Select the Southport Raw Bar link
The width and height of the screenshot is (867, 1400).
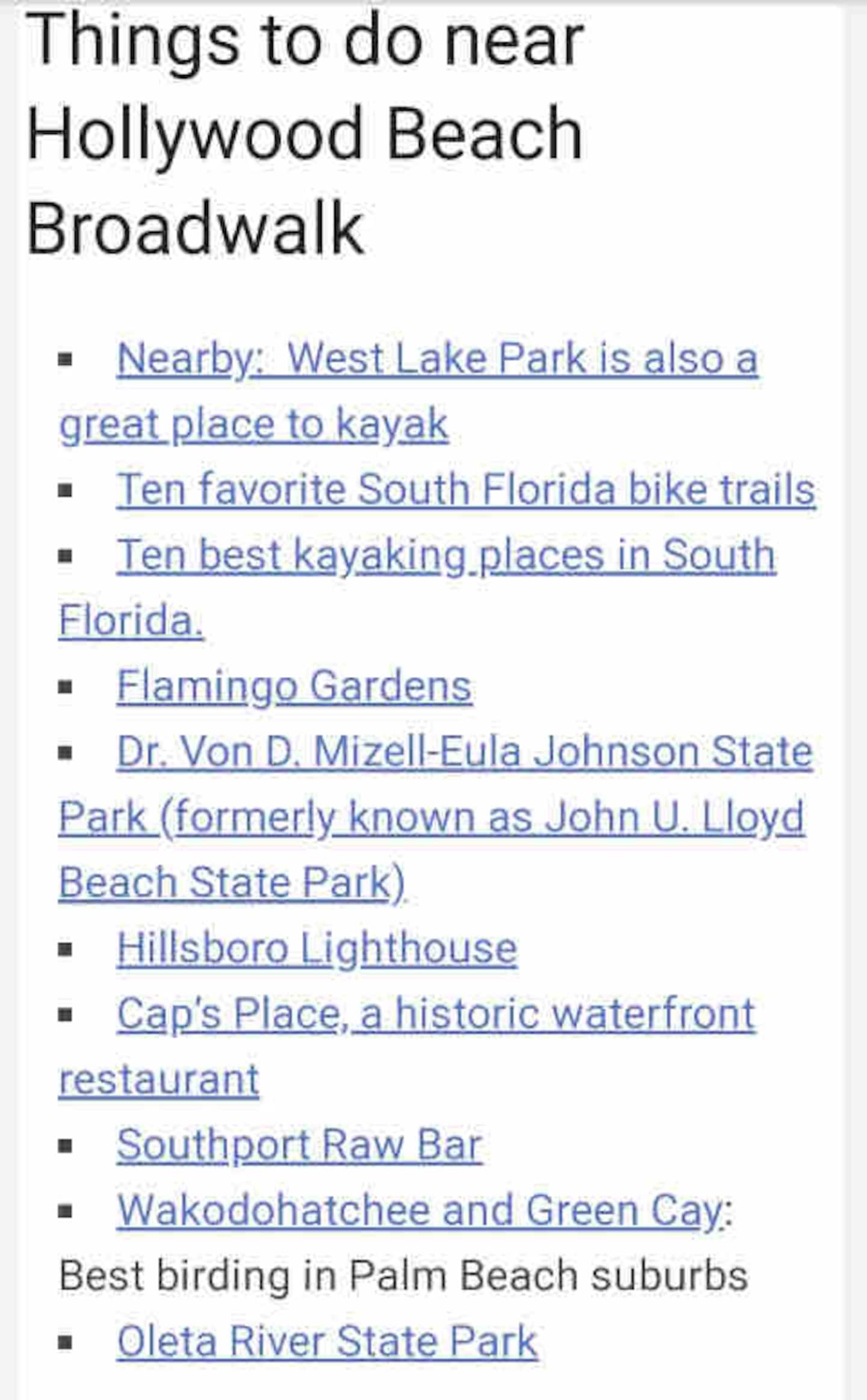(299, 1145)
